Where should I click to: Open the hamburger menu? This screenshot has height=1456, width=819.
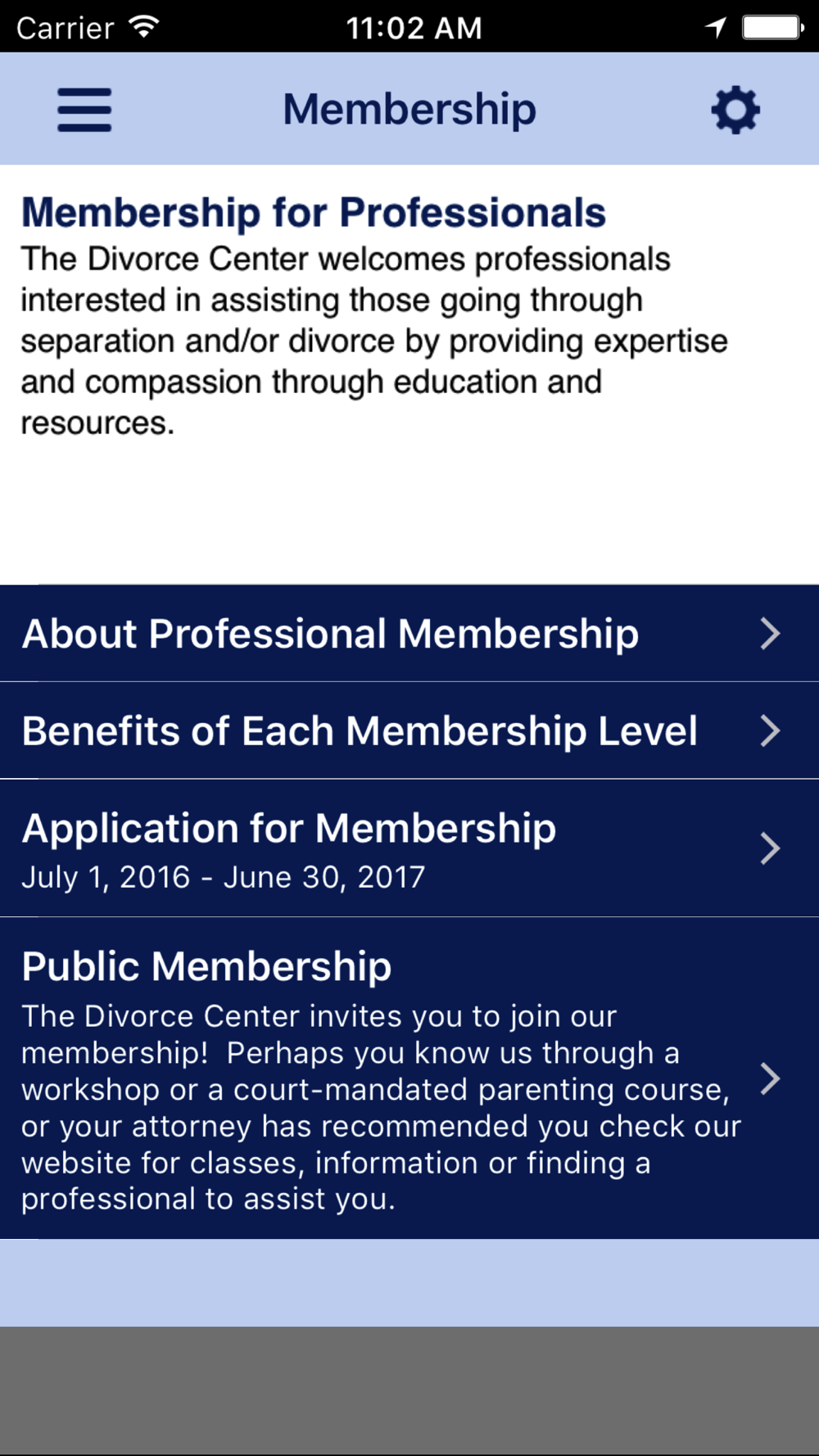84,110
